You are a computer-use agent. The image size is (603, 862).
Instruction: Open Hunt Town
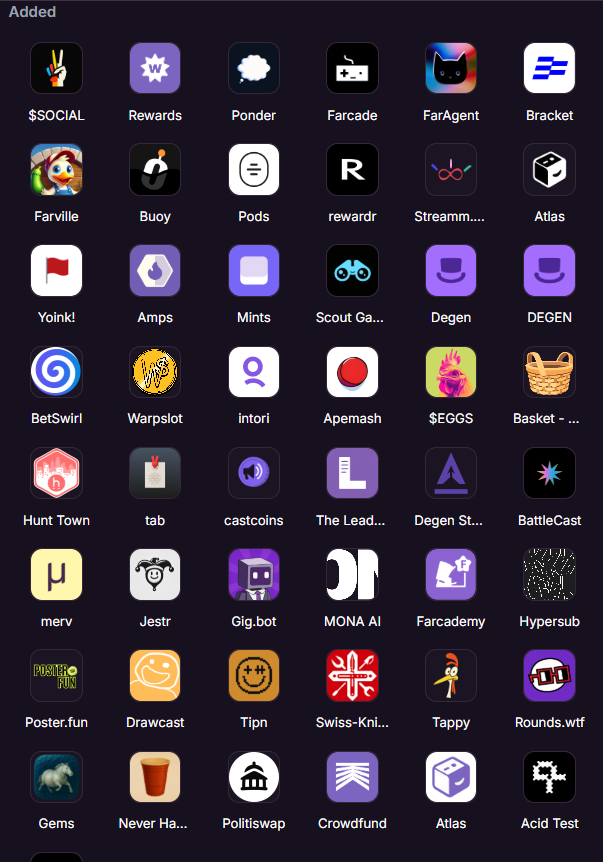pos(56,474)
